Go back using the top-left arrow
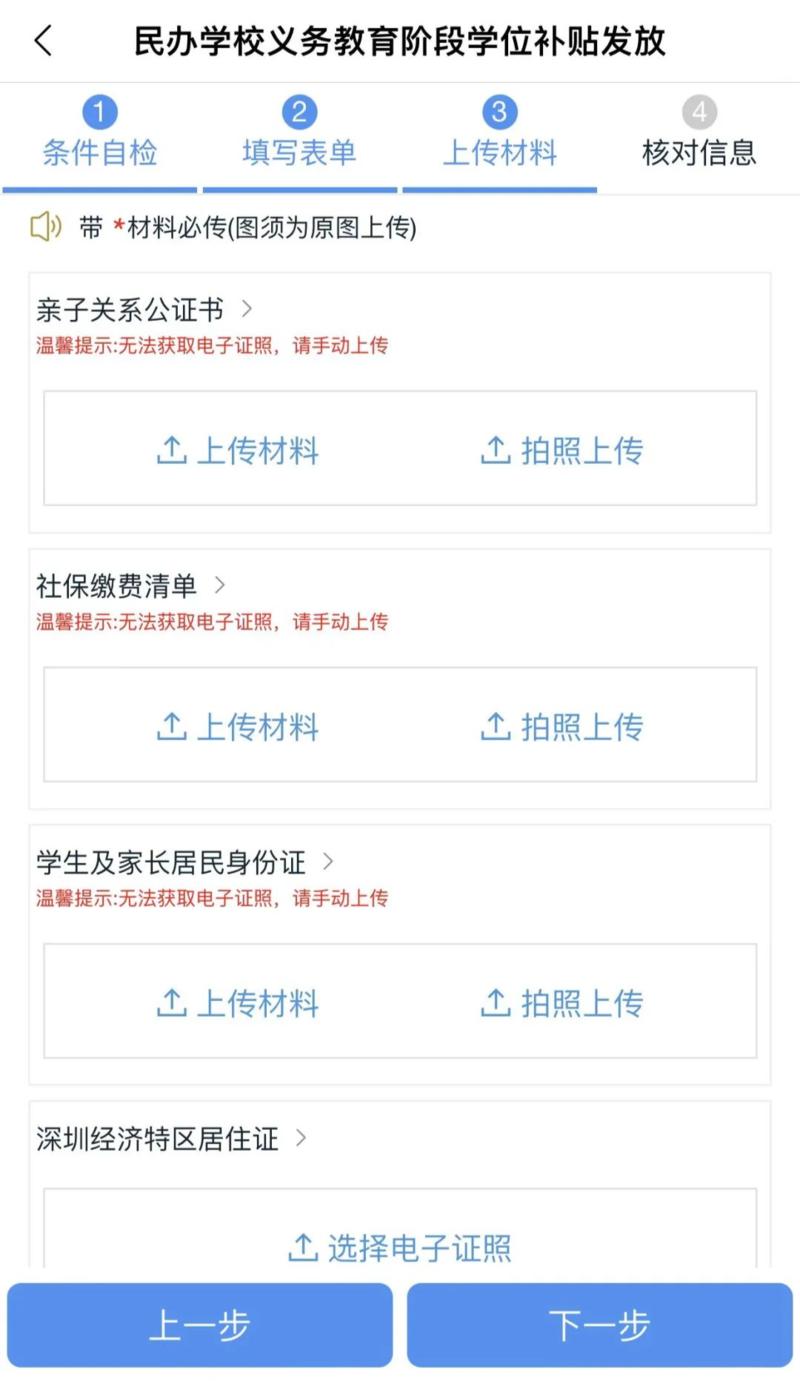This screenshot has height=1381, width=800. click(42, 41)
